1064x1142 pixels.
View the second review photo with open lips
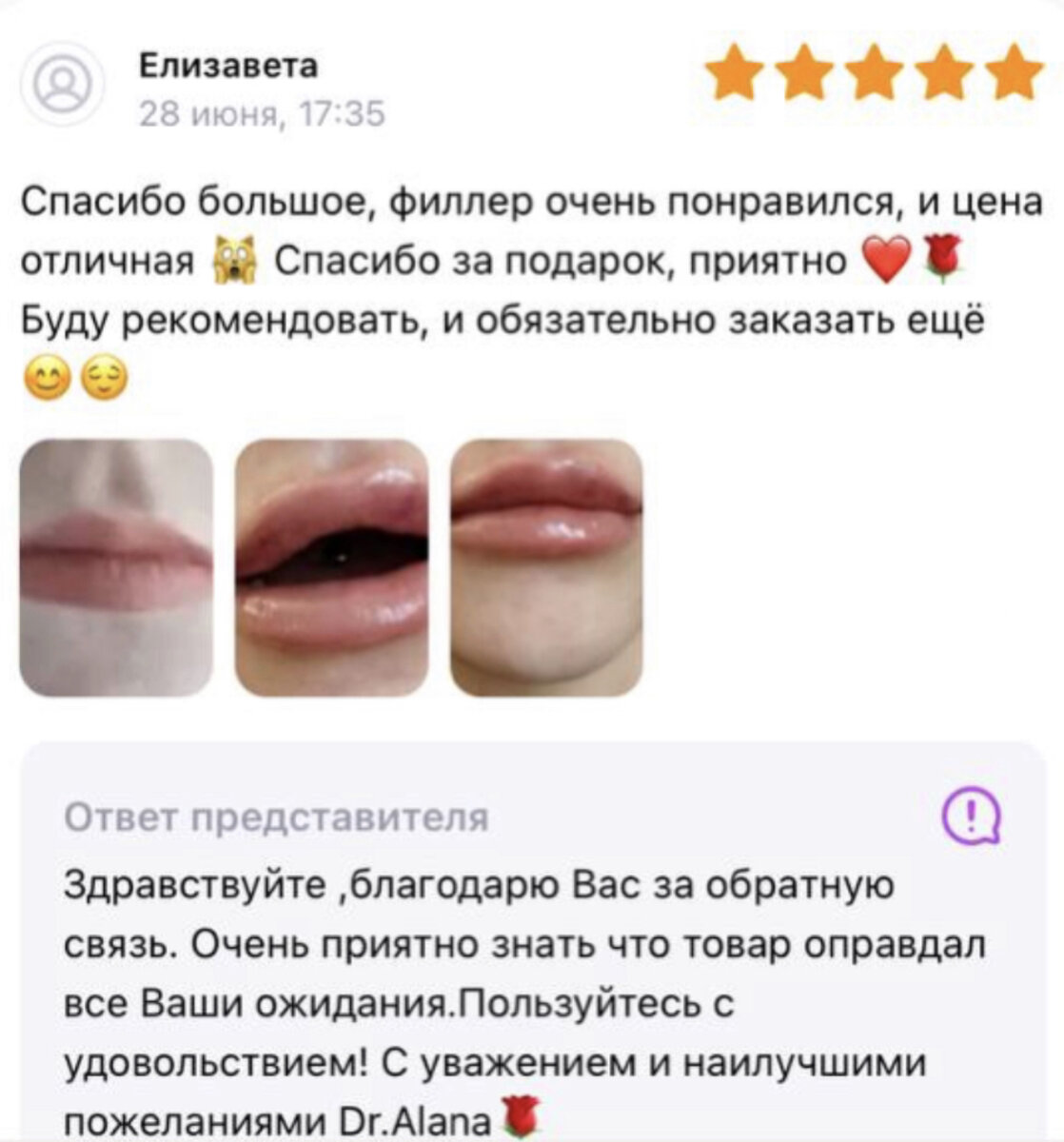coord(331,568)
